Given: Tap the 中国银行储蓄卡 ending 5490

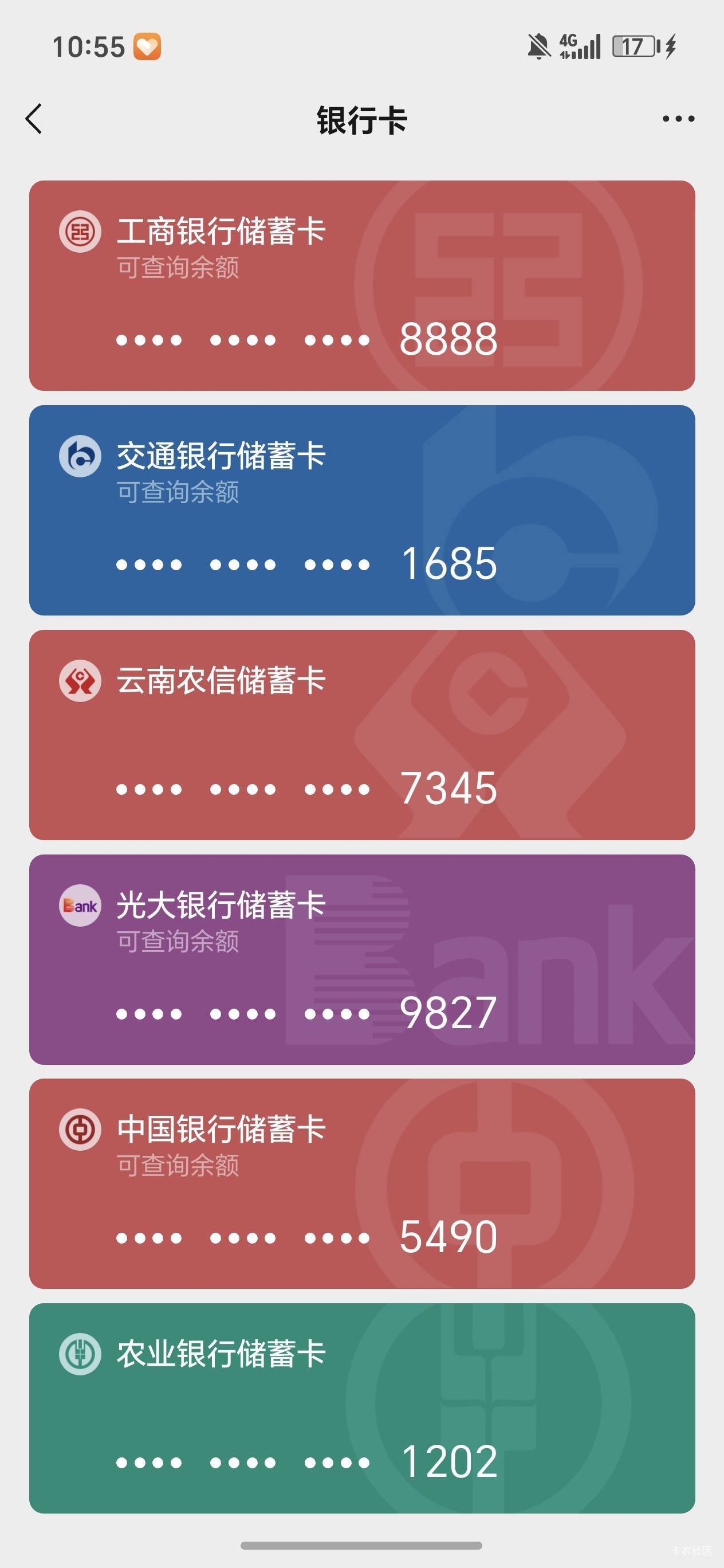Looking at the screenshot, I should click(x=362, y=1184).
